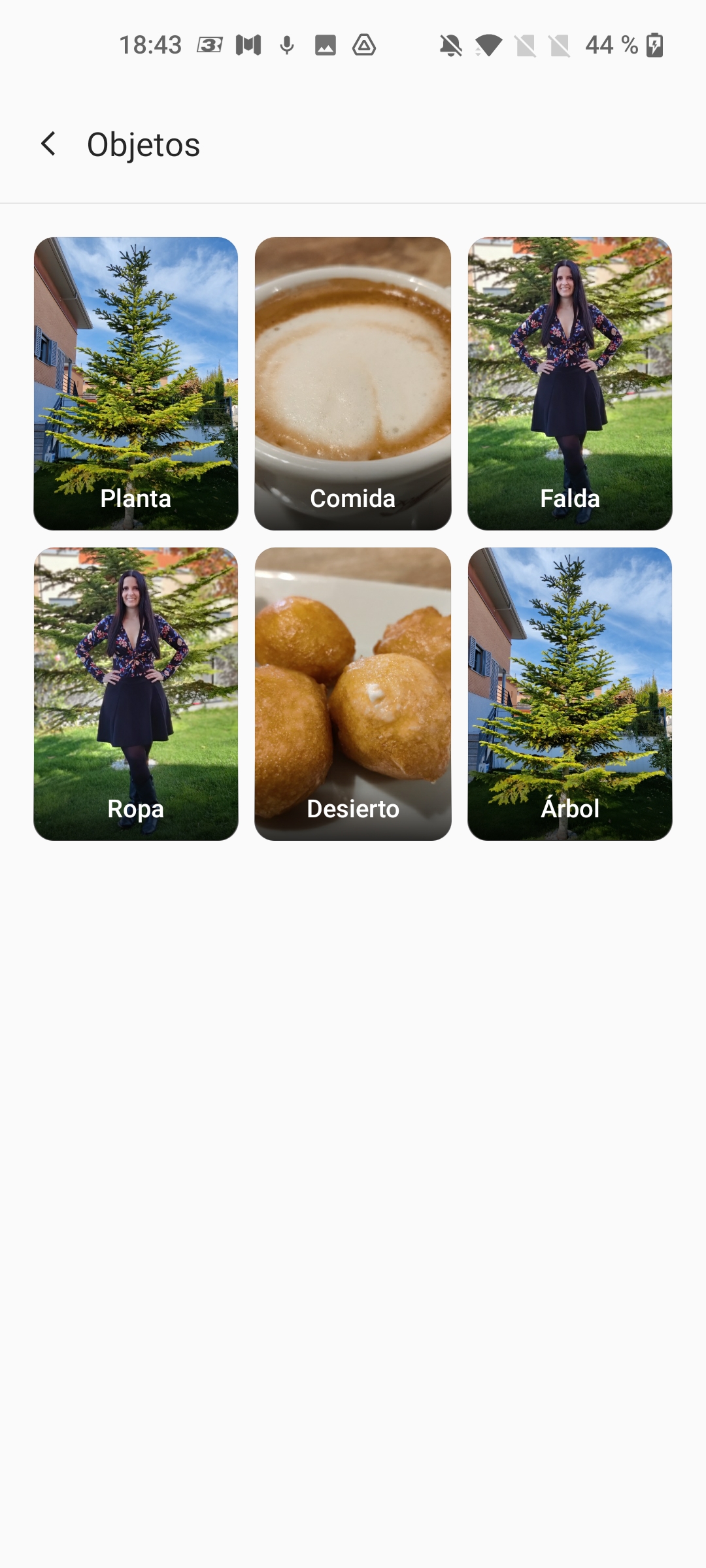The image size is (706, 1568).
Task: Open the Árbol category
Action: [x=570, y=694]
